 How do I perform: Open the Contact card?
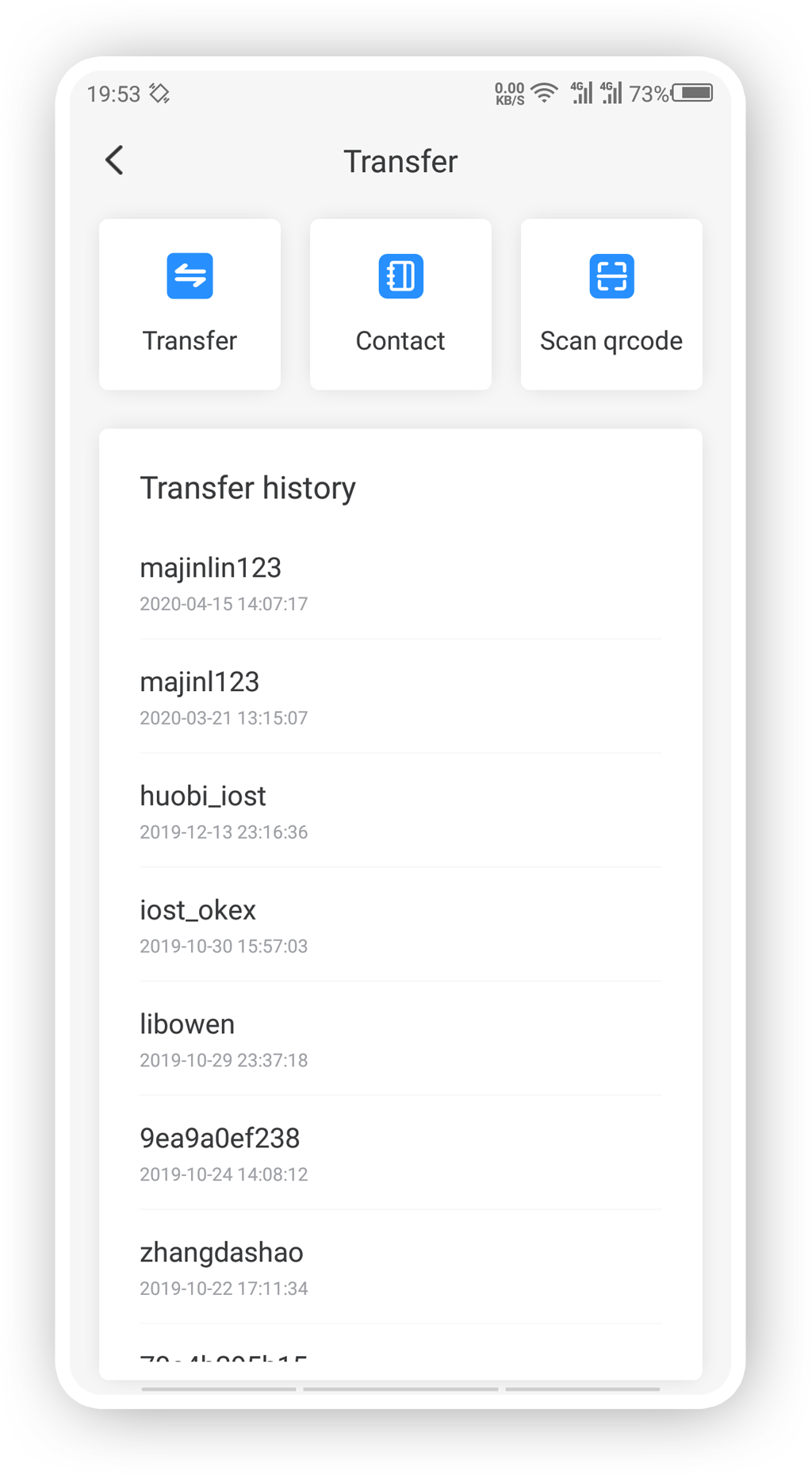tap(400, 305)
